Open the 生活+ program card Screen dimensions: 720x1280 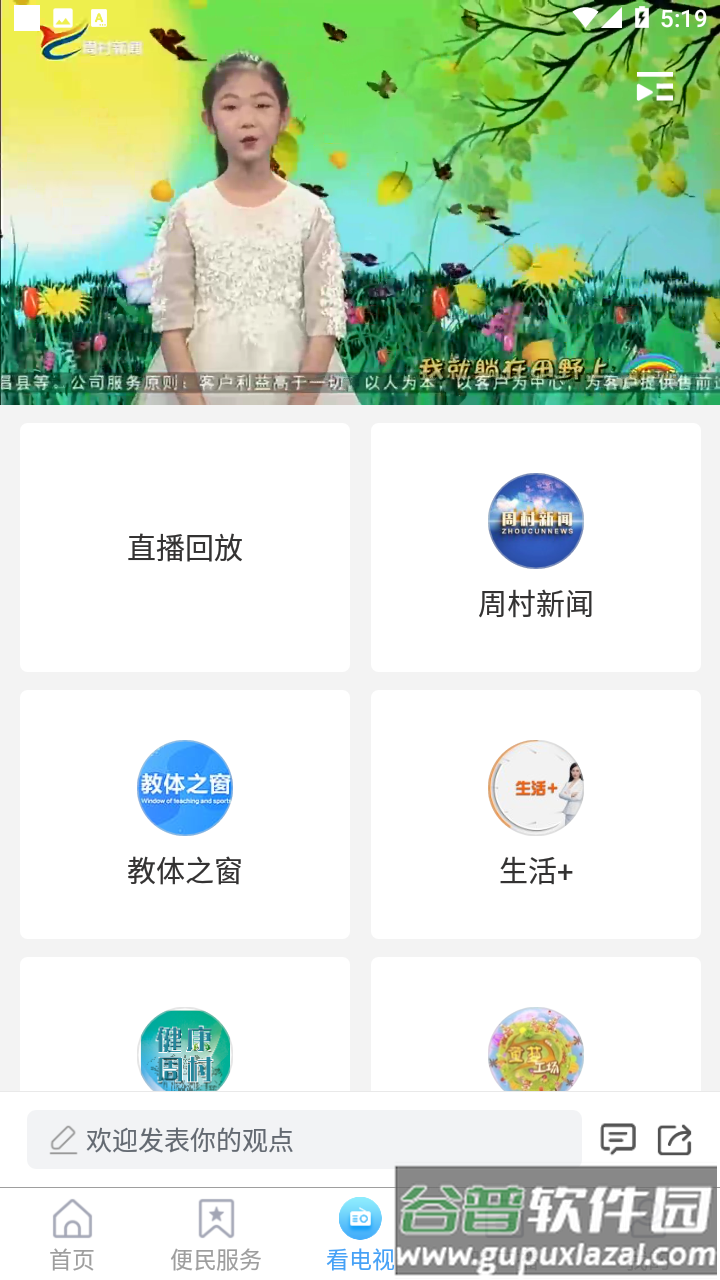point(536,814)
